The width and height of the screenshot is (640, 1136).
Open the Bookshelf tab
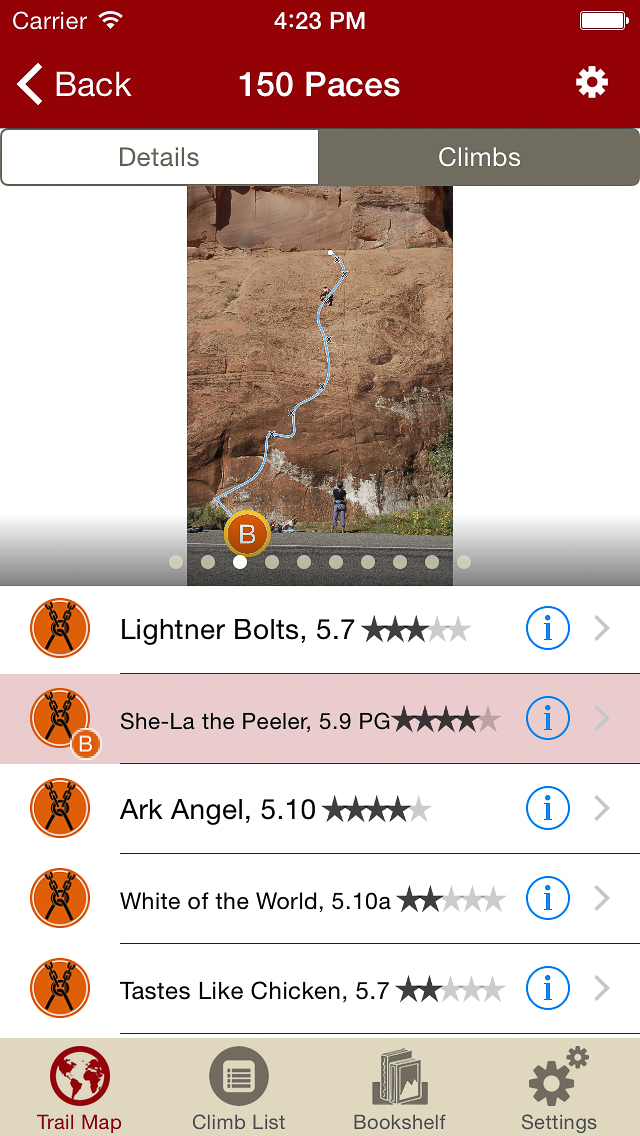[x=399, y=1089]
